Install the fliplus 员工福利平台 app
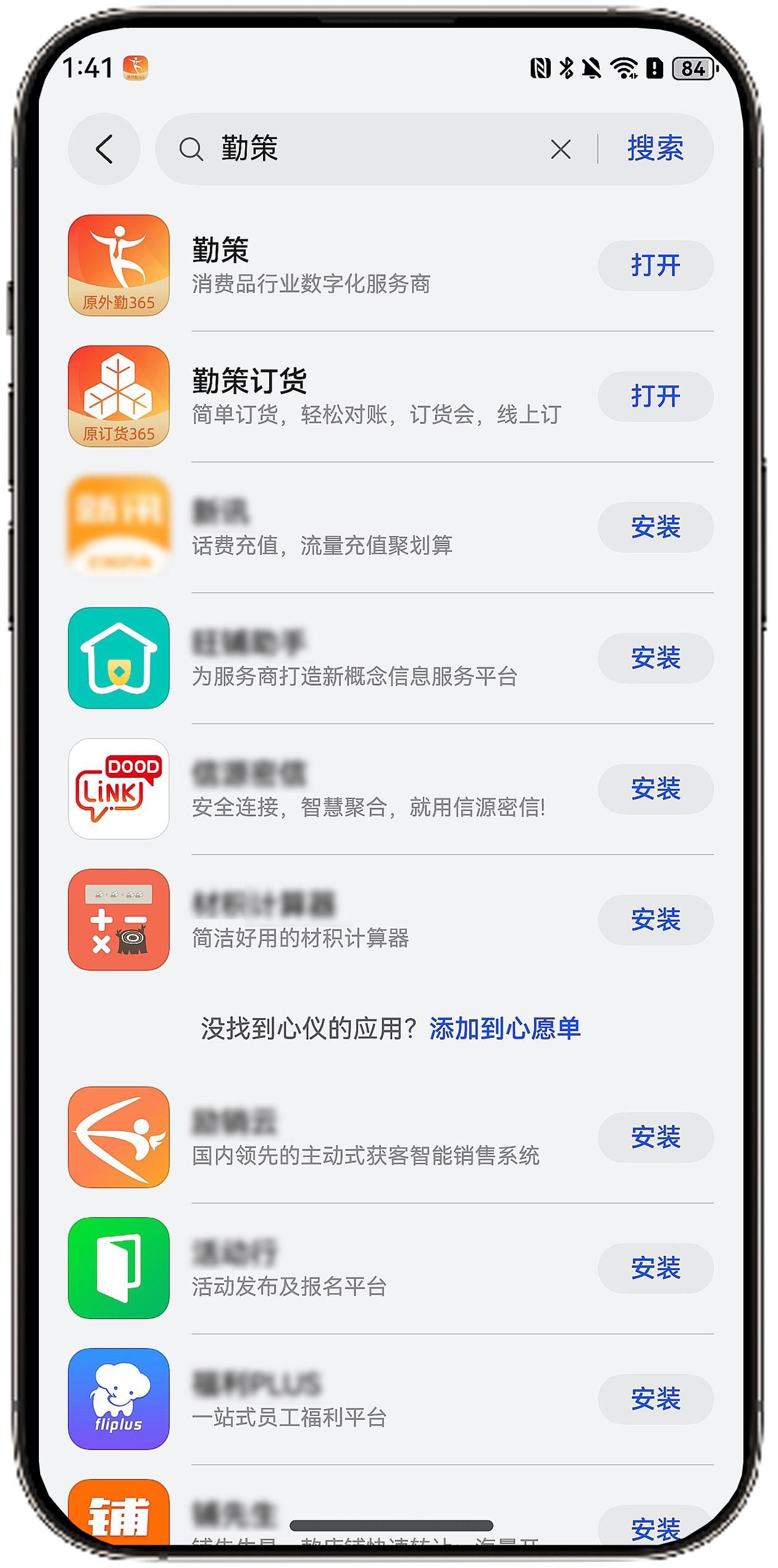 tap(655, 1399)
